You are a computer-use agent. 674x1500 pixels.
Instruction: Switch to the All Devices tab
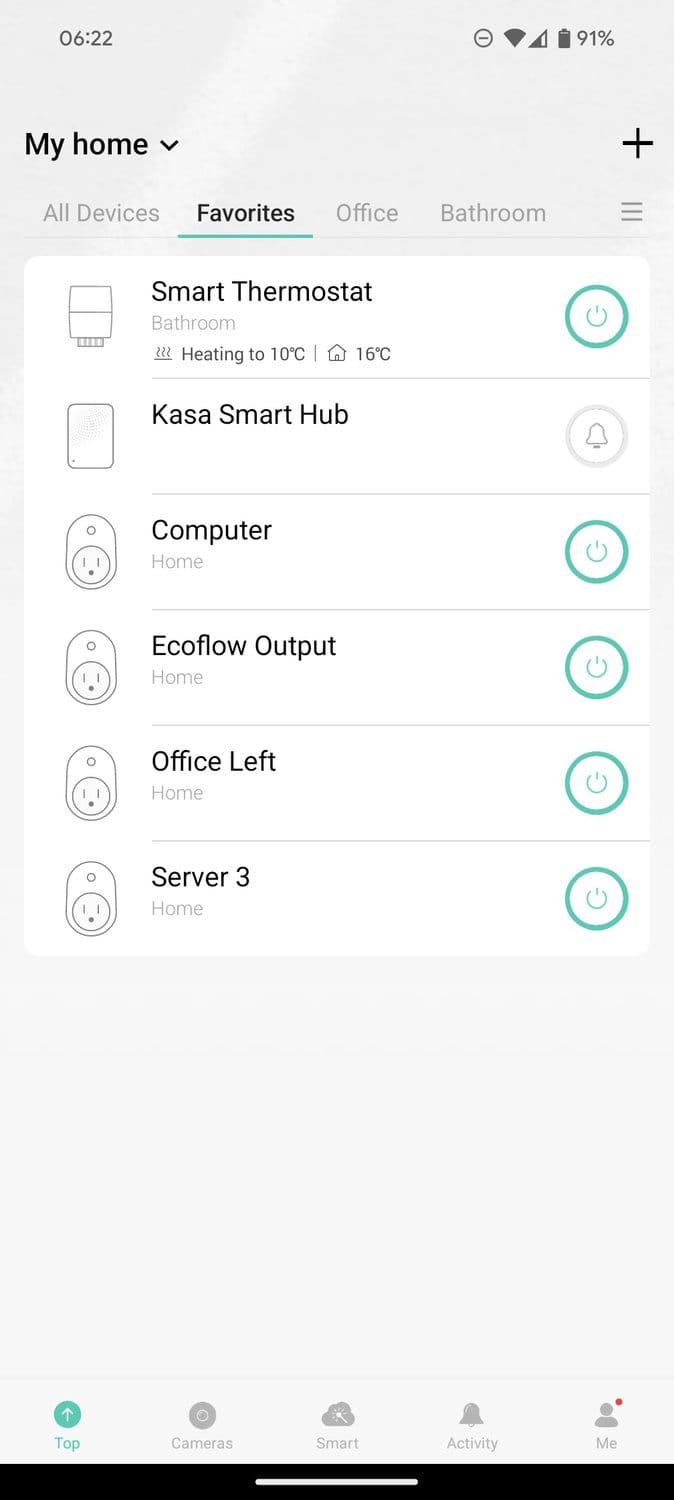(101, 213)
